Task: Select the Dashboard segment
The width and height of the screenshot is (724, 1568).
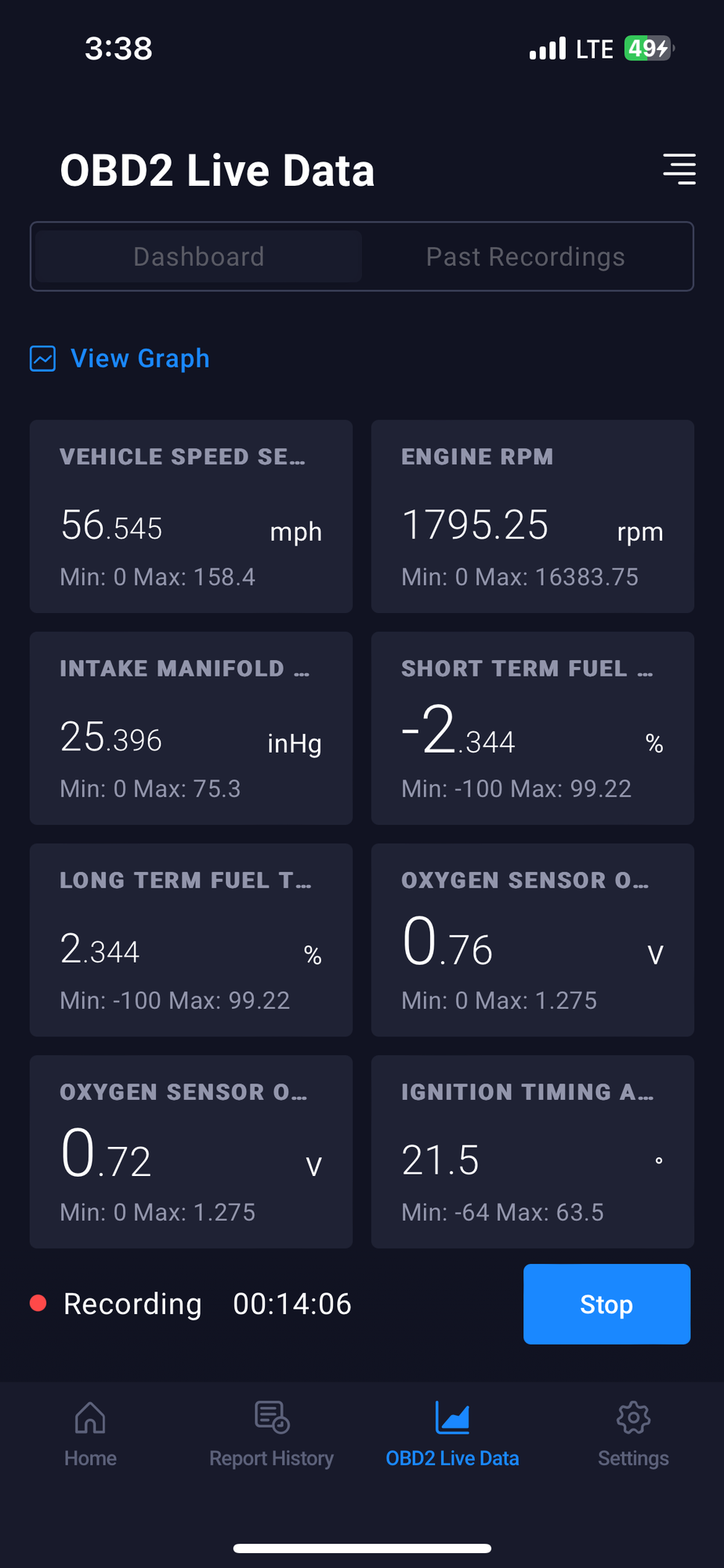Action: [198, 256]
